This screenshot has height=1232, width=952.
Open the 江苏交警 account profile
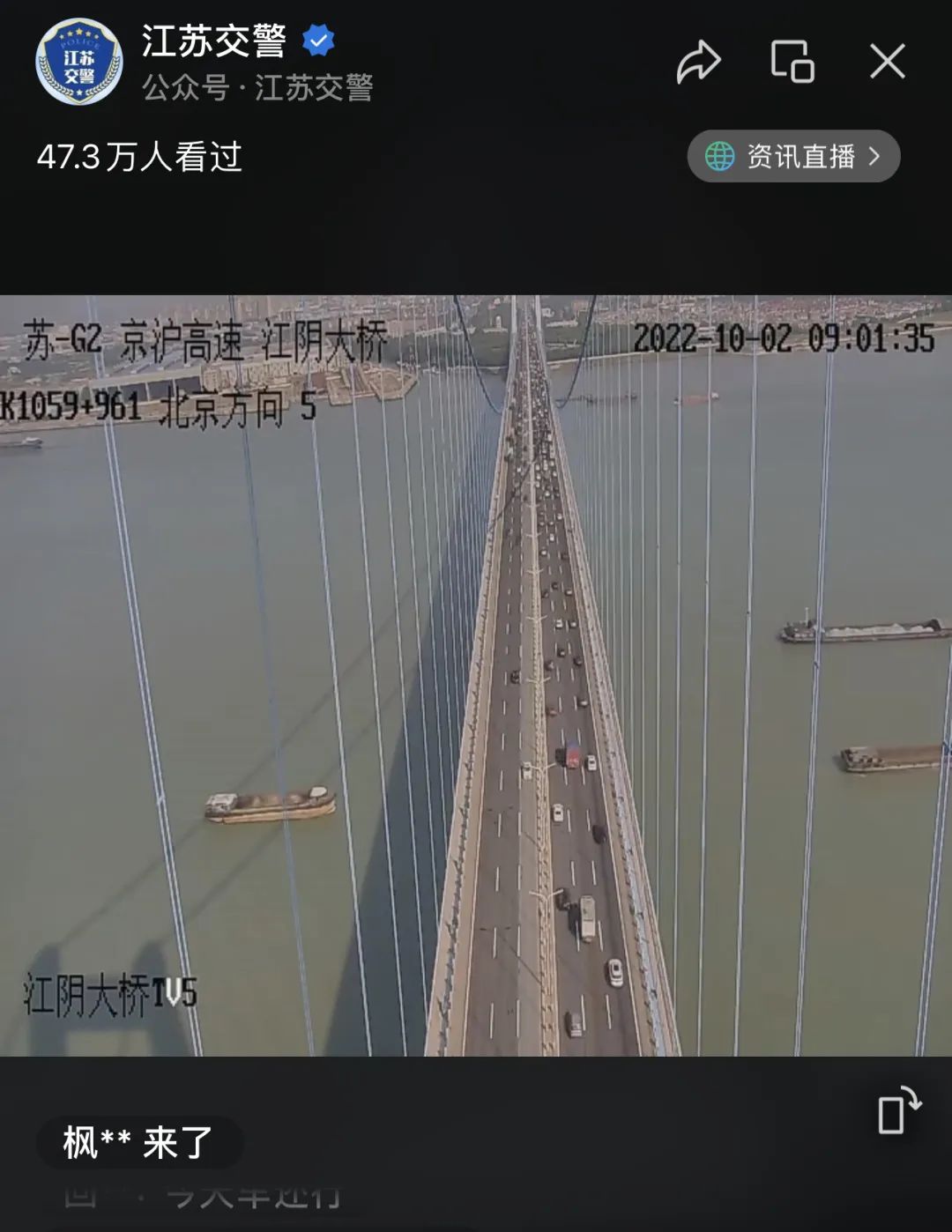click(79, 62)
